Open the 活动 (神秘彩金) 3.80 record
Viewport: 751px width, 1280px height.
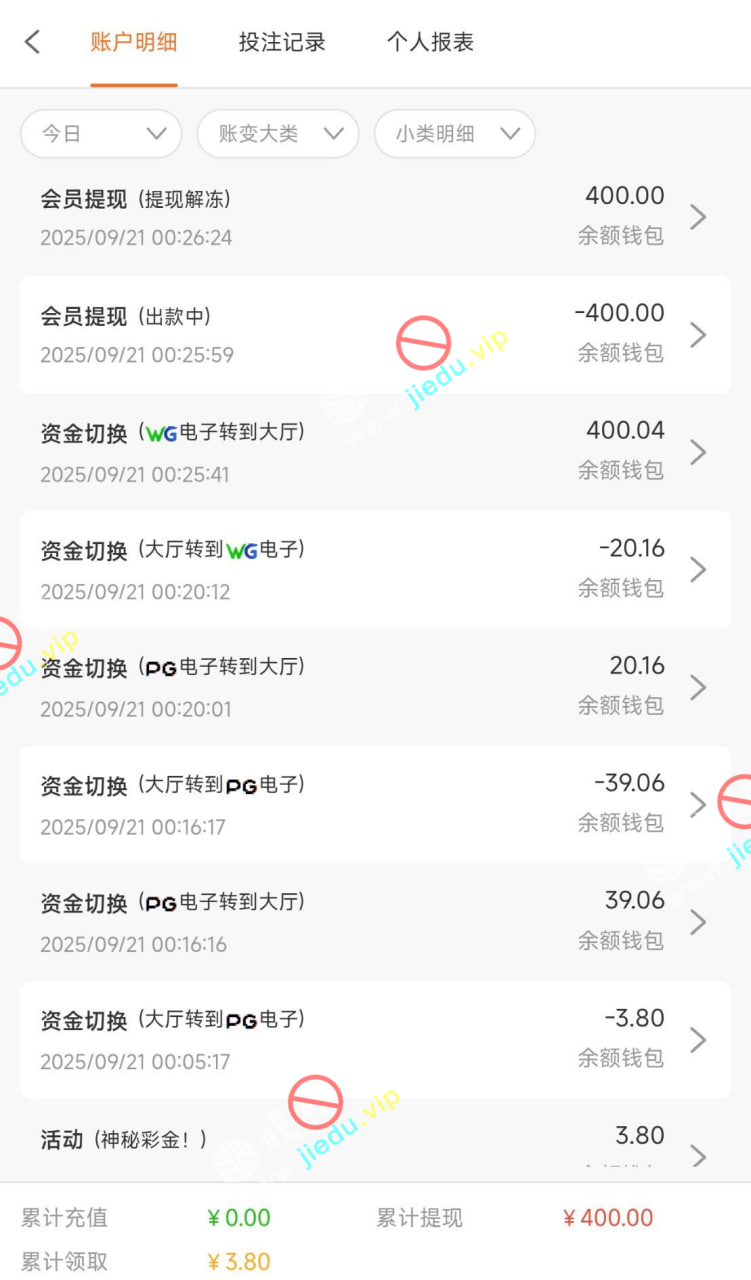click(375, 1145)
